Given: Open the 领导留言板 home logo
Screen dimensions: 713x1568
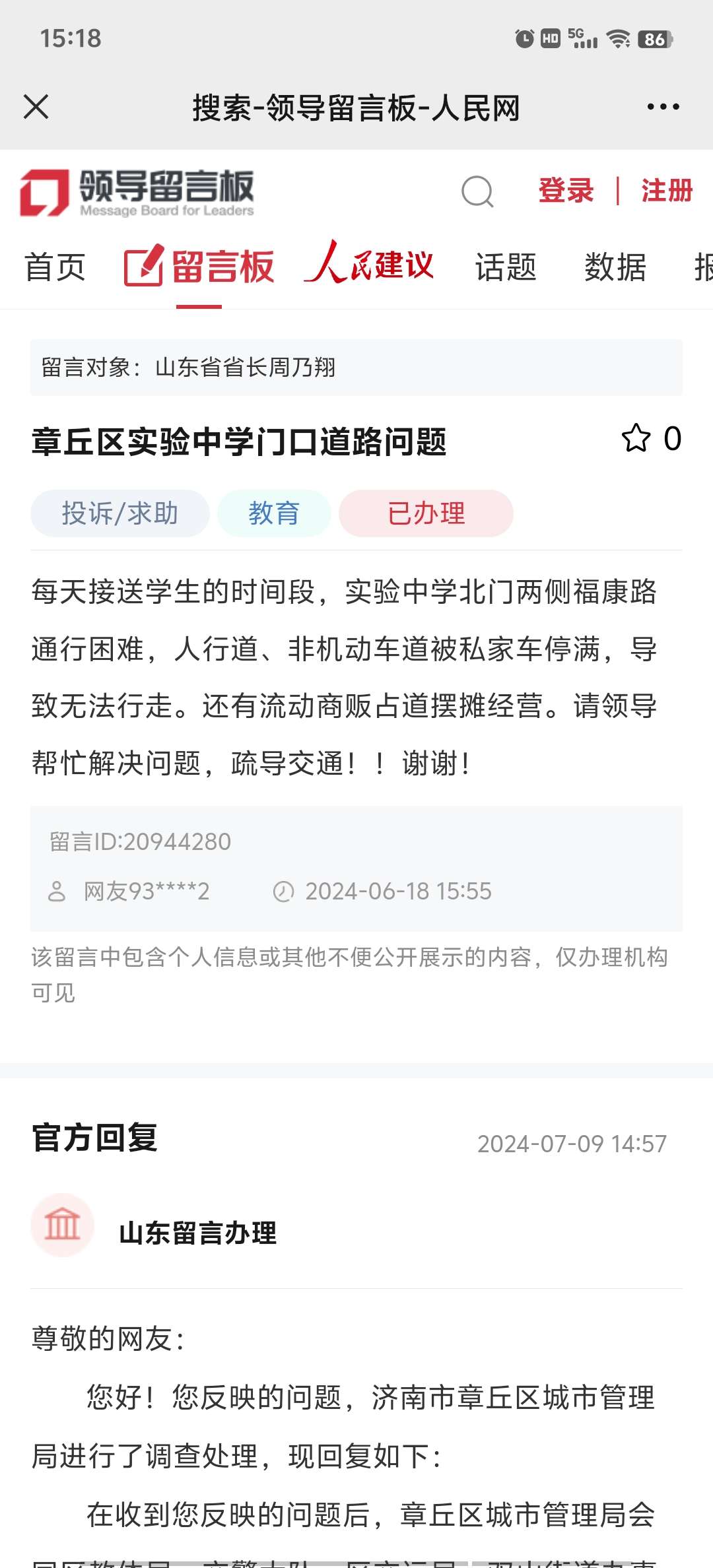Looking at the screenshot, I should pyautogui.click(x=137, y=192).
